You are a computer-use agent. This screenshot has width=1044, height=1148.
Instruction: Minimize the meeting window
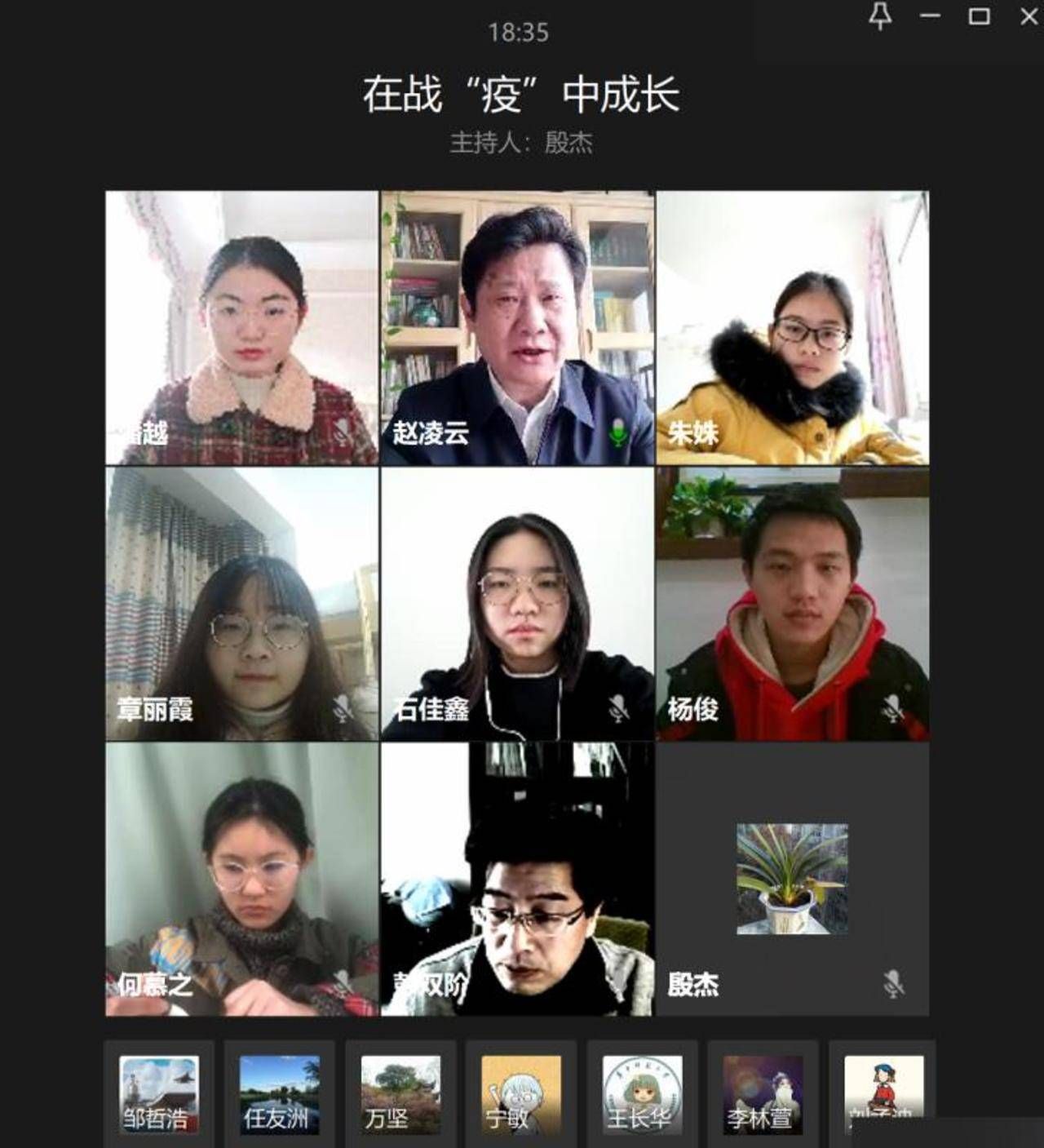930,16
